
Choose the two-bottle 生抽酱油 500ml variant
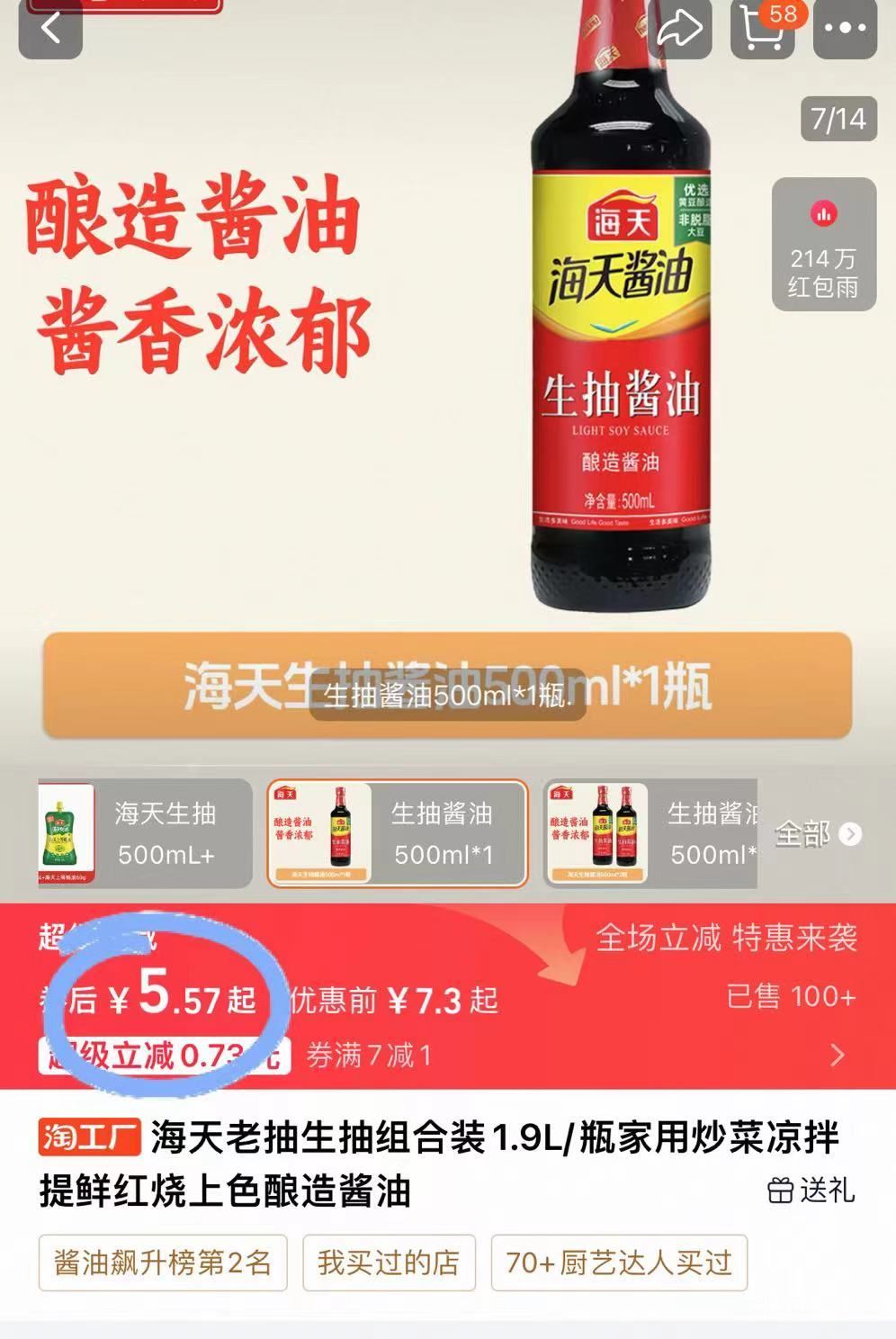pyautogui.click(x=651, y=833)
